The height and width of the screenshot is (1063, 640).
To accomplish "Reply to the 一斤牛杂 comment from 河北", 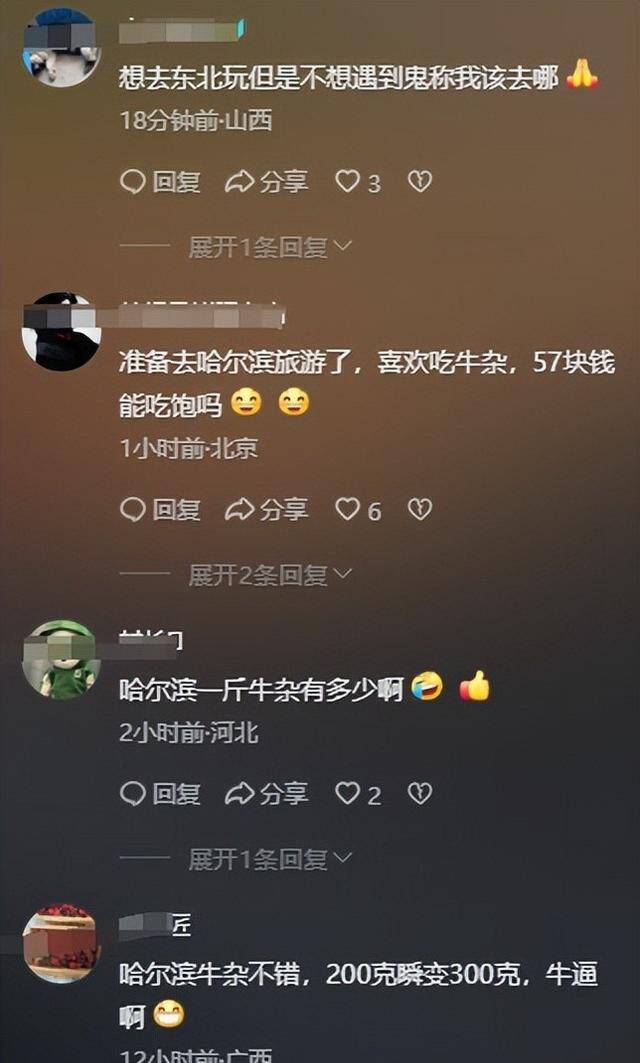I will [161, 794].
